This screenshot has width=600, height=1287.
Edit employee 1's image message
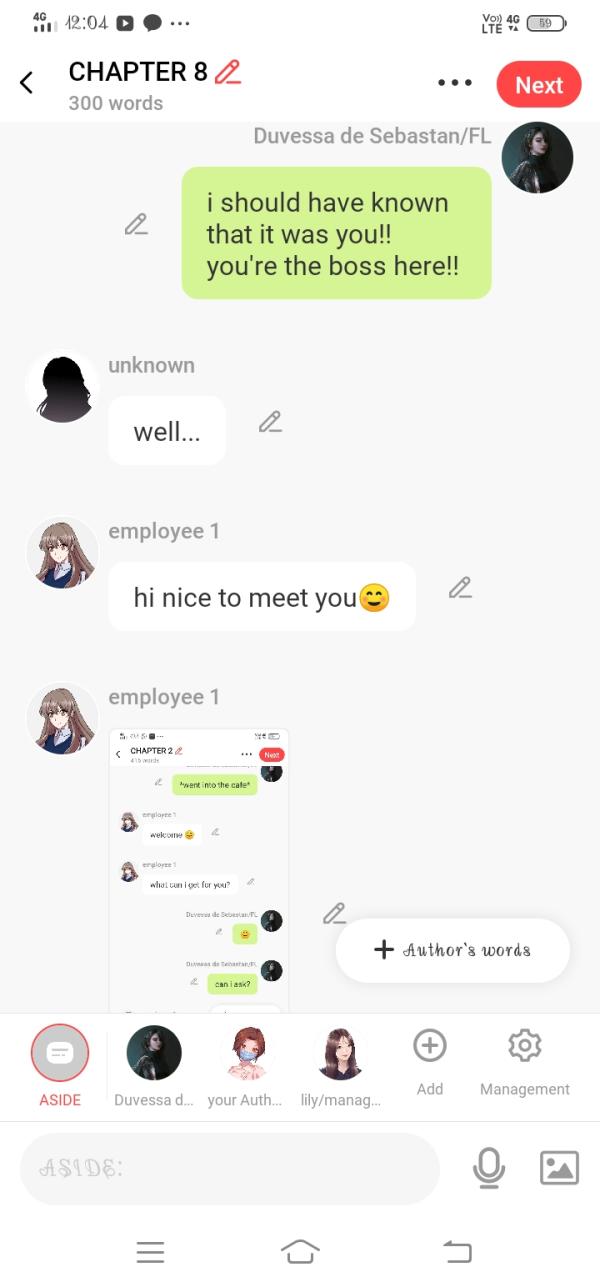pos(334,913)
